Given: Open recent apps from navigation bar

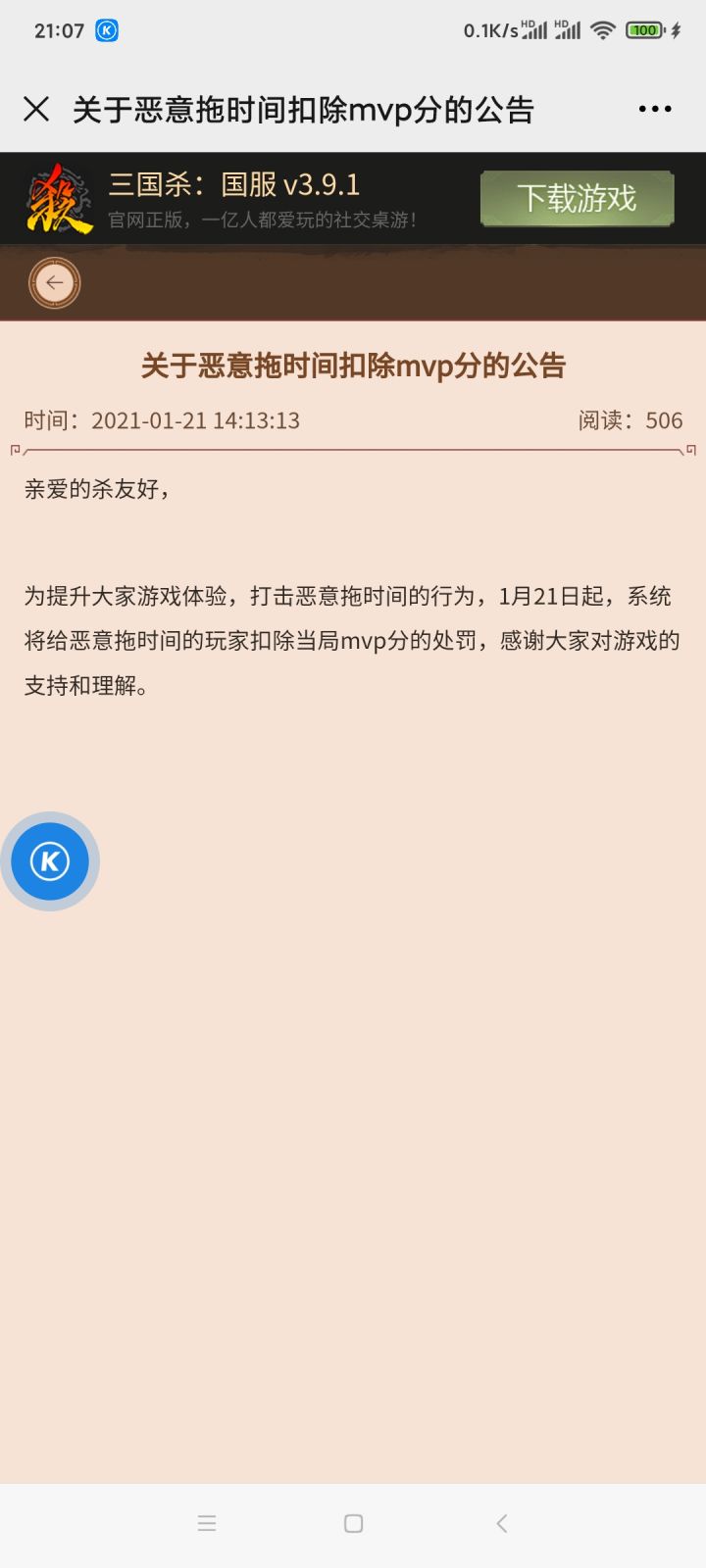Looking at the screenshot, I should tap(206, 1523).
